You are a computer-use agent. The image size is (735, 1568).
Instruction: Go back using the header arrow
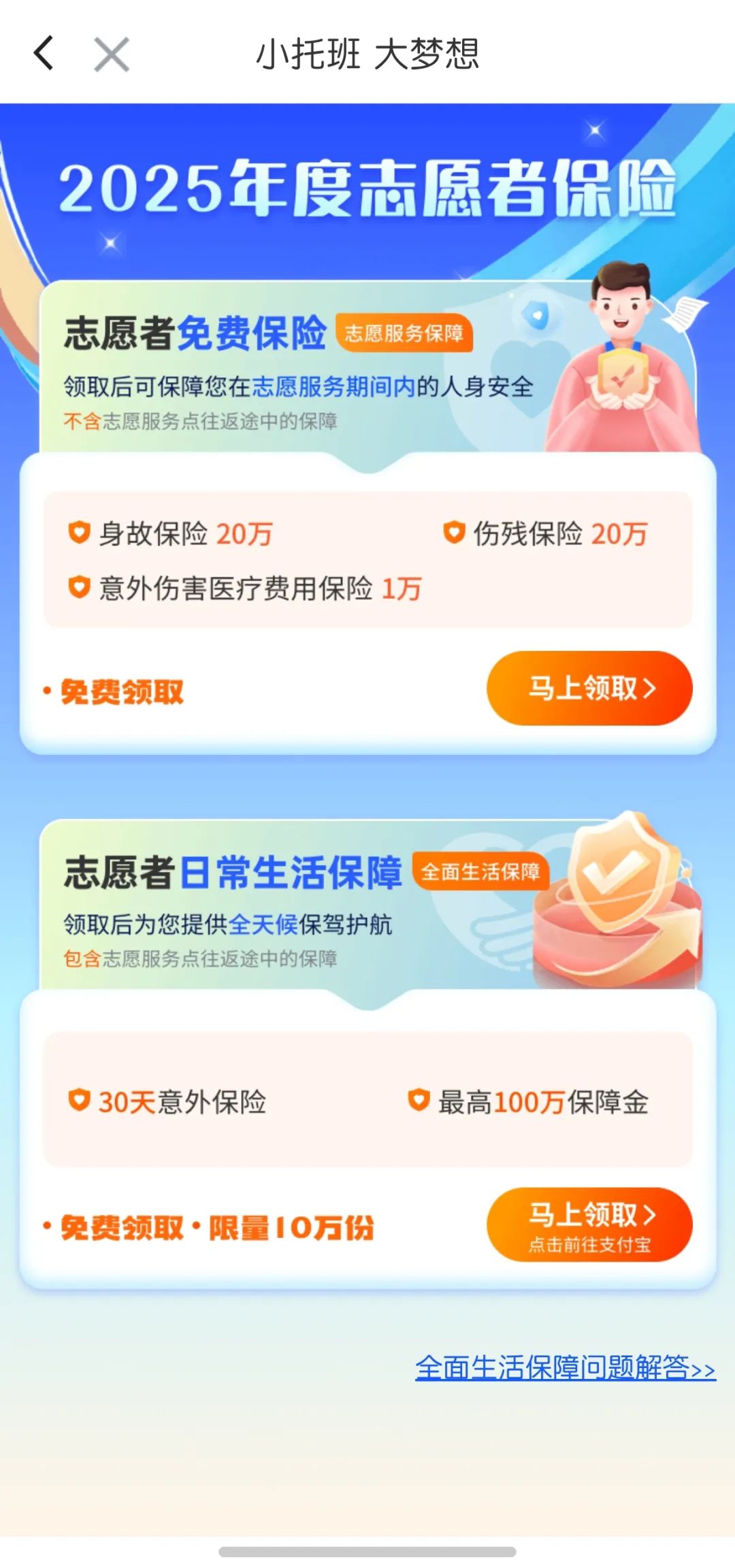[44, 54]
